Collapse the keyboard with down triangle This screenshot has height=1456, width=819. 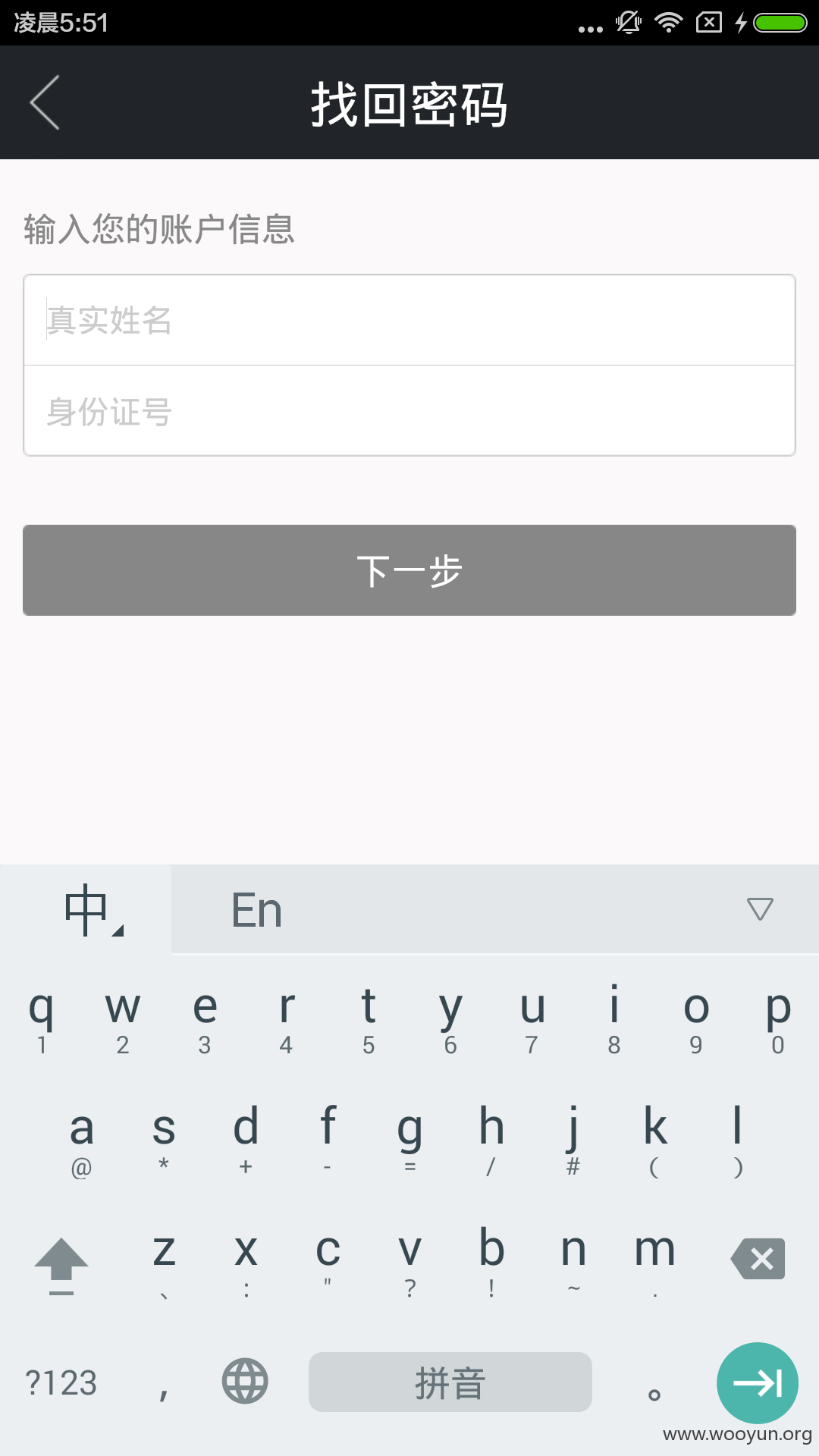760,908
